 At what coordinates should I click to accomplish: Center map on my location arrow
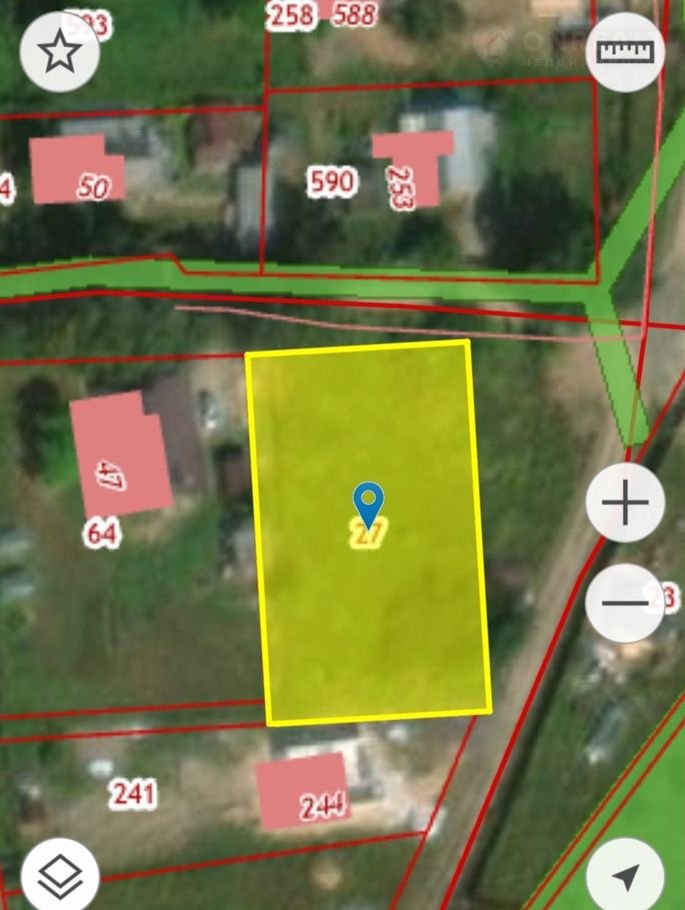[625, 876]
